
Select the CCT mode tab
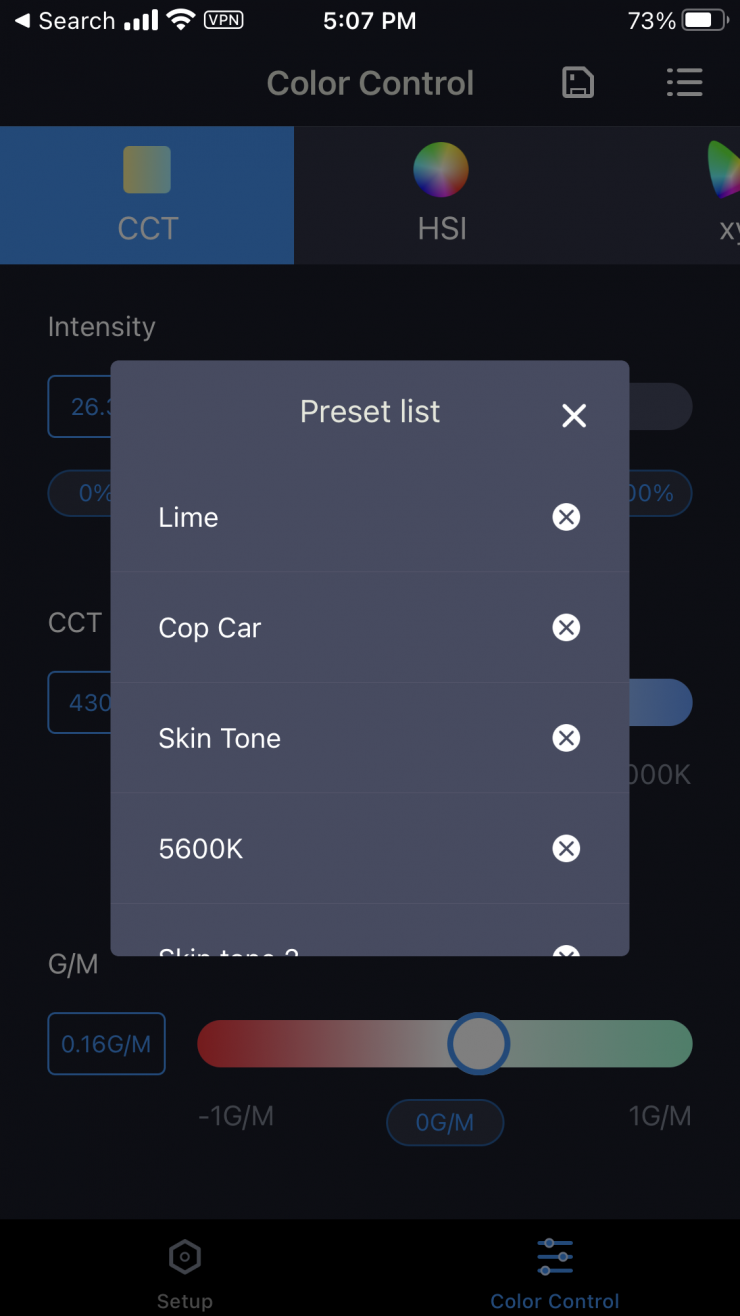tap(147, 195)
